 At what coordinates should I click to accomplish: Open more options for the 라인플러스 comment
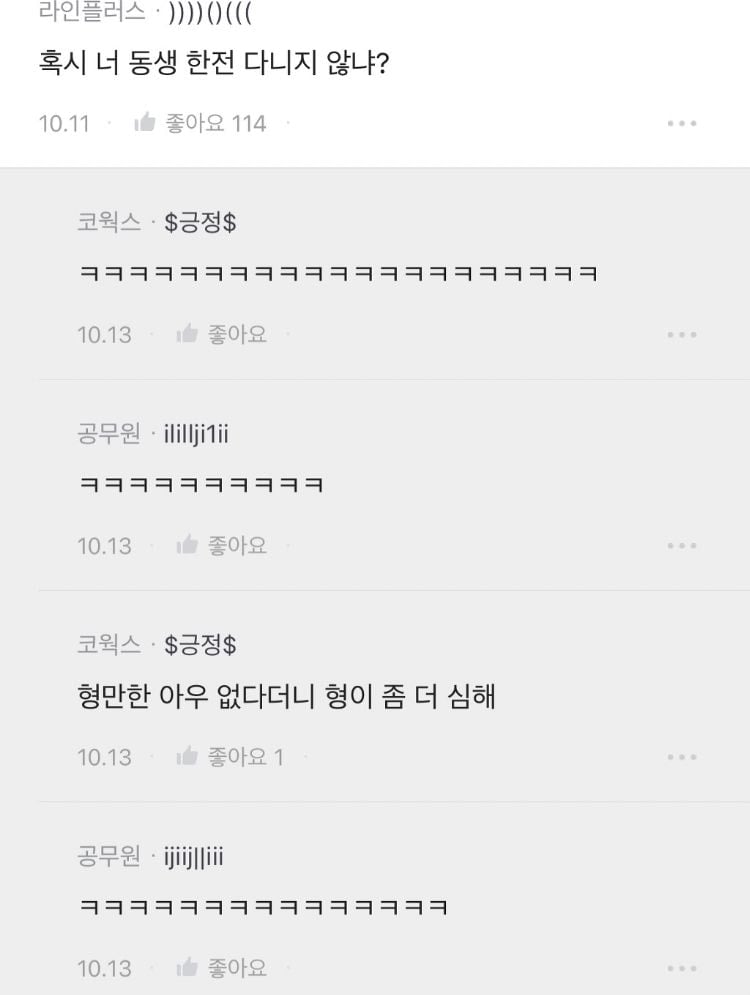click(x=681, y=124)
